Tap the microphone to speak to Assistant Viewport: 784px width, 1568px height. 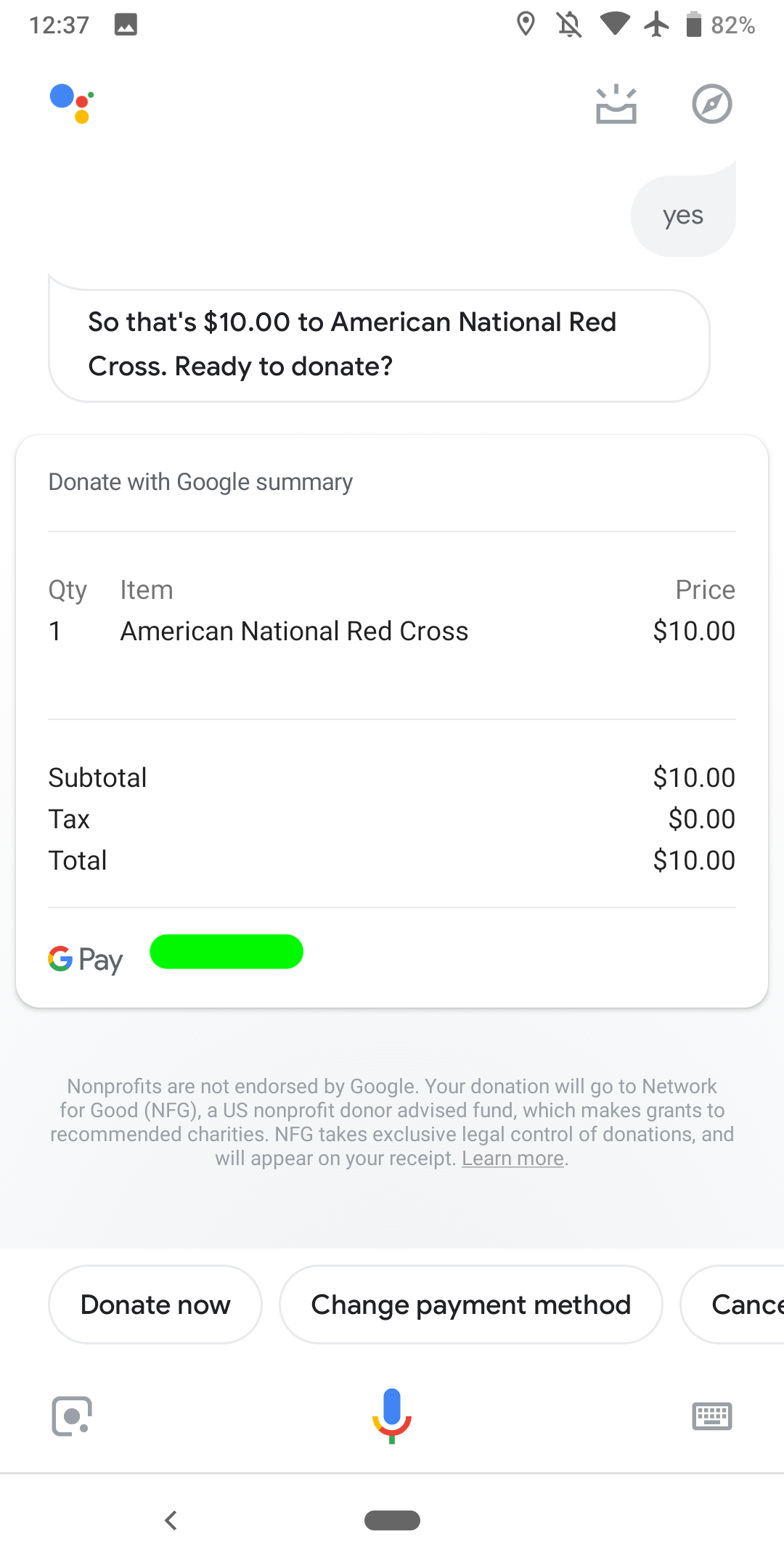[392, 1413]
